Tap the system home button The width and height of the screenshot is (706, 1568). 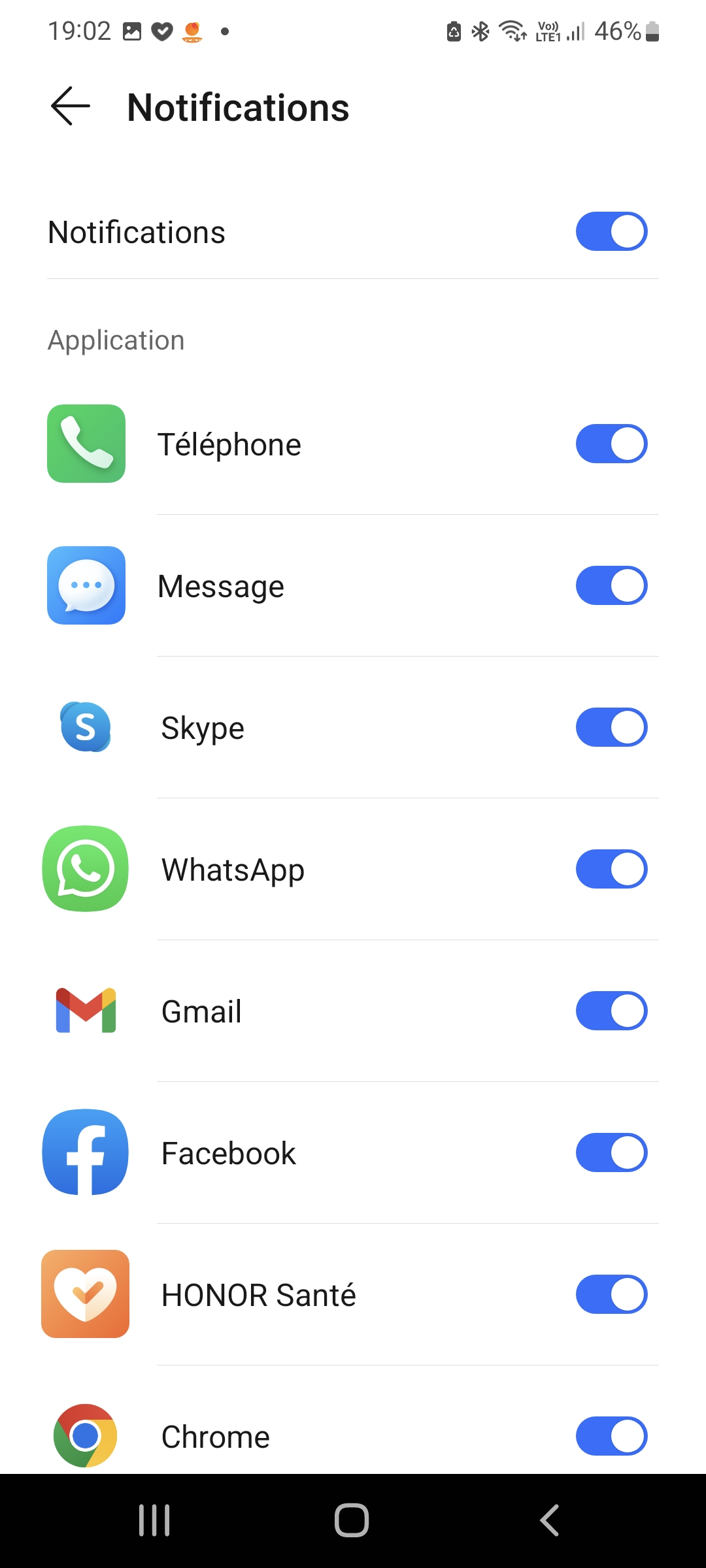pyautogui.click(x=352, y=1520)
